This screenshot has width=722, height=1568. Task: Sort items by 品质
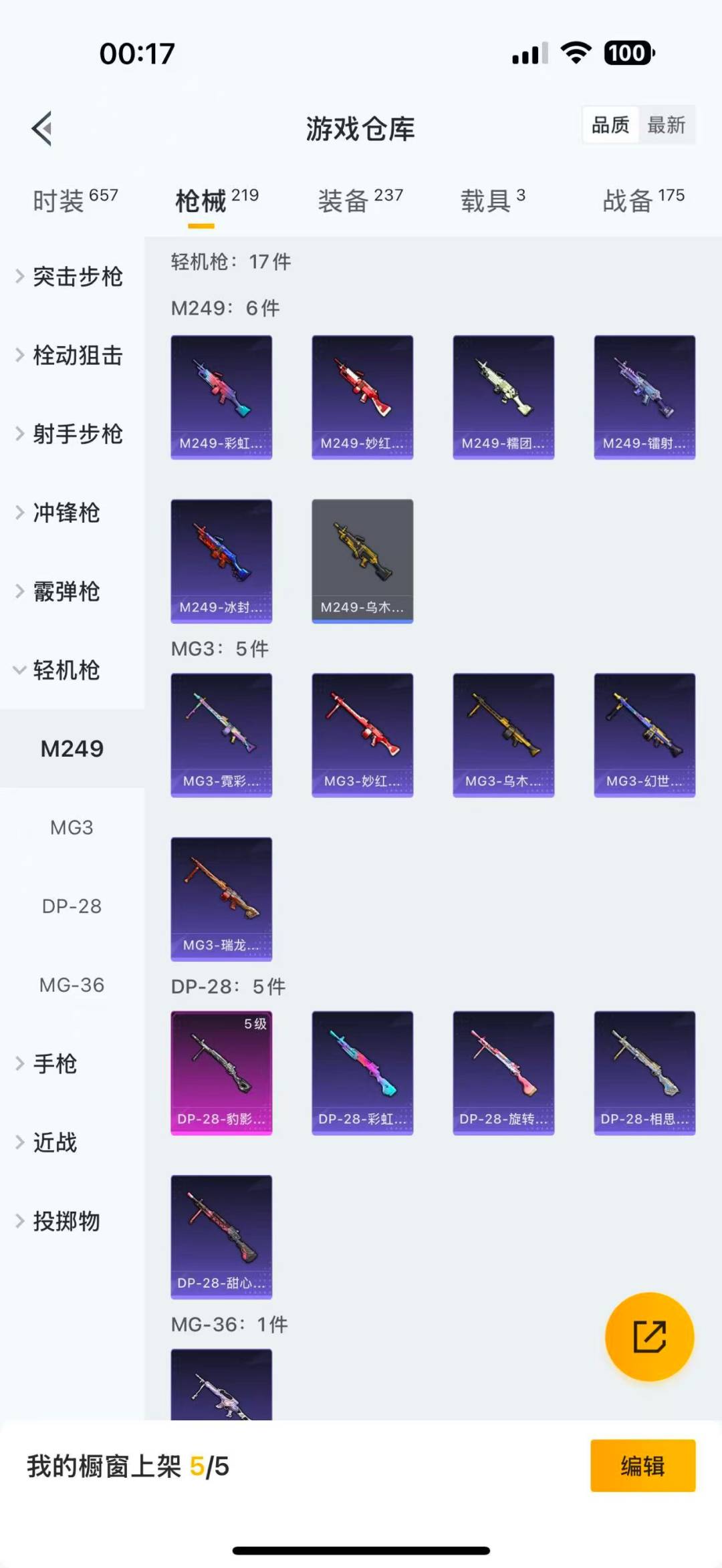point(610,125)
